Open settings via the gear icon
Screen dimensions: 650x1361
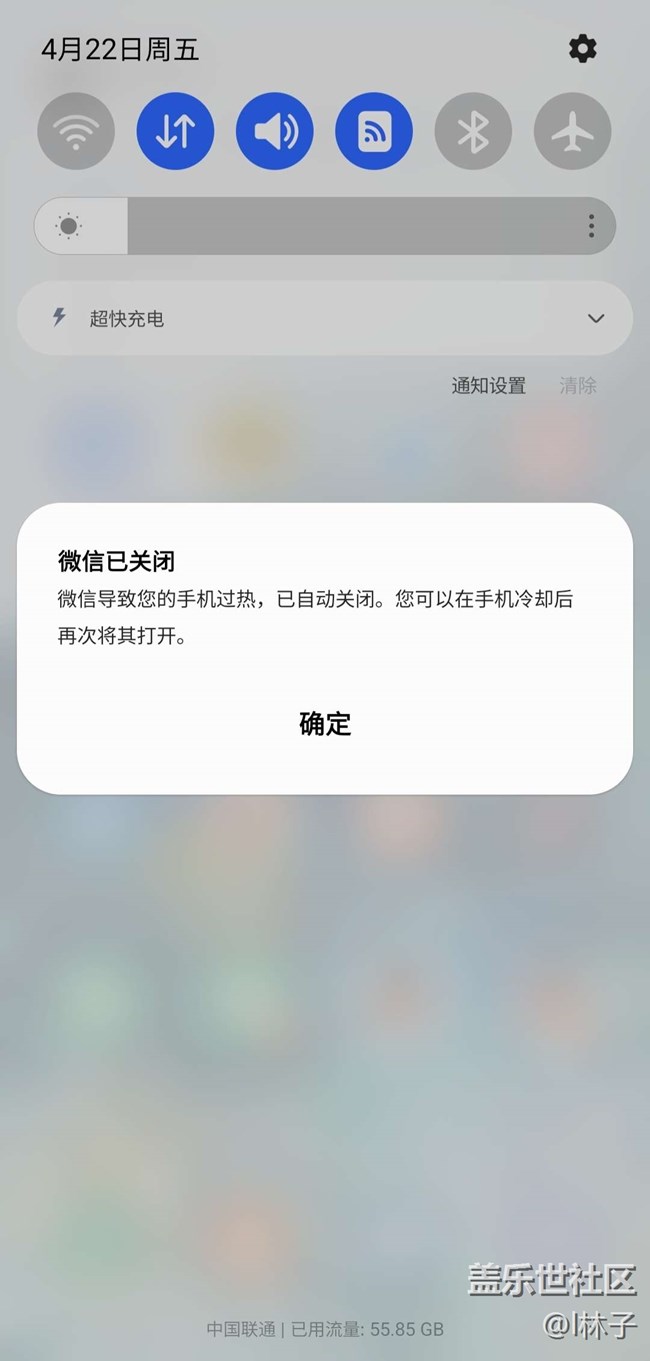pos(582,48)
